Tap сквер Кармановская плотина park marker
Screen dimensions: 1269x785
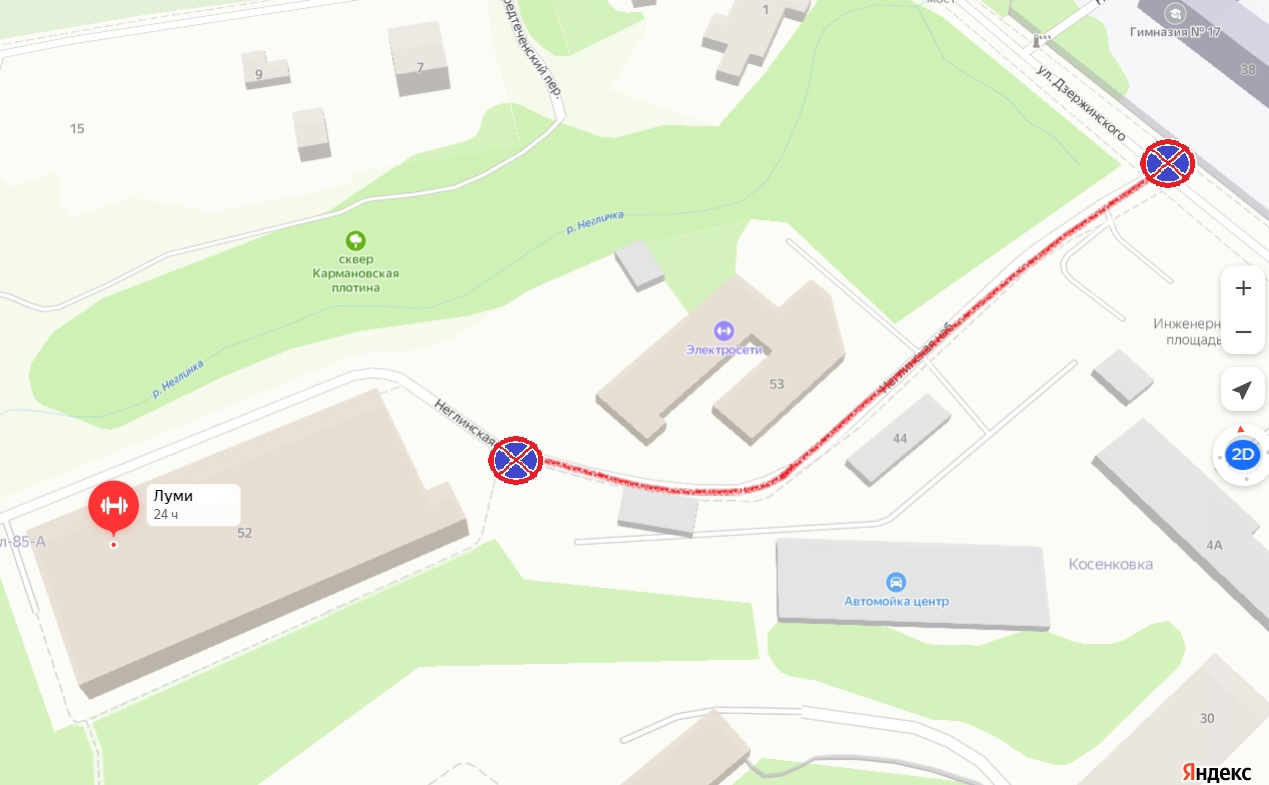click(x=354, y=241)
